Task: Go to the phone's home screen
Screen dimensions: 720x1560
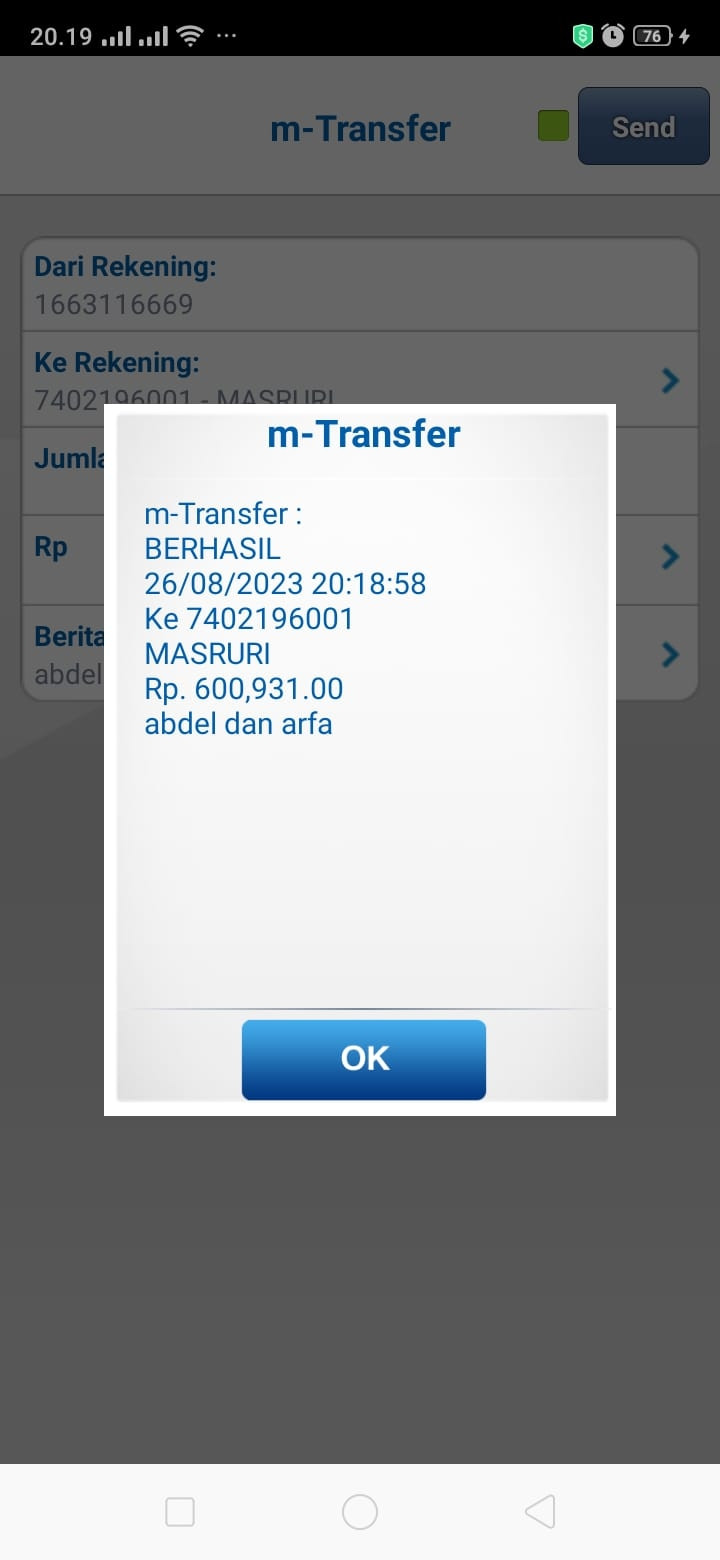Action: point(360,1512)
